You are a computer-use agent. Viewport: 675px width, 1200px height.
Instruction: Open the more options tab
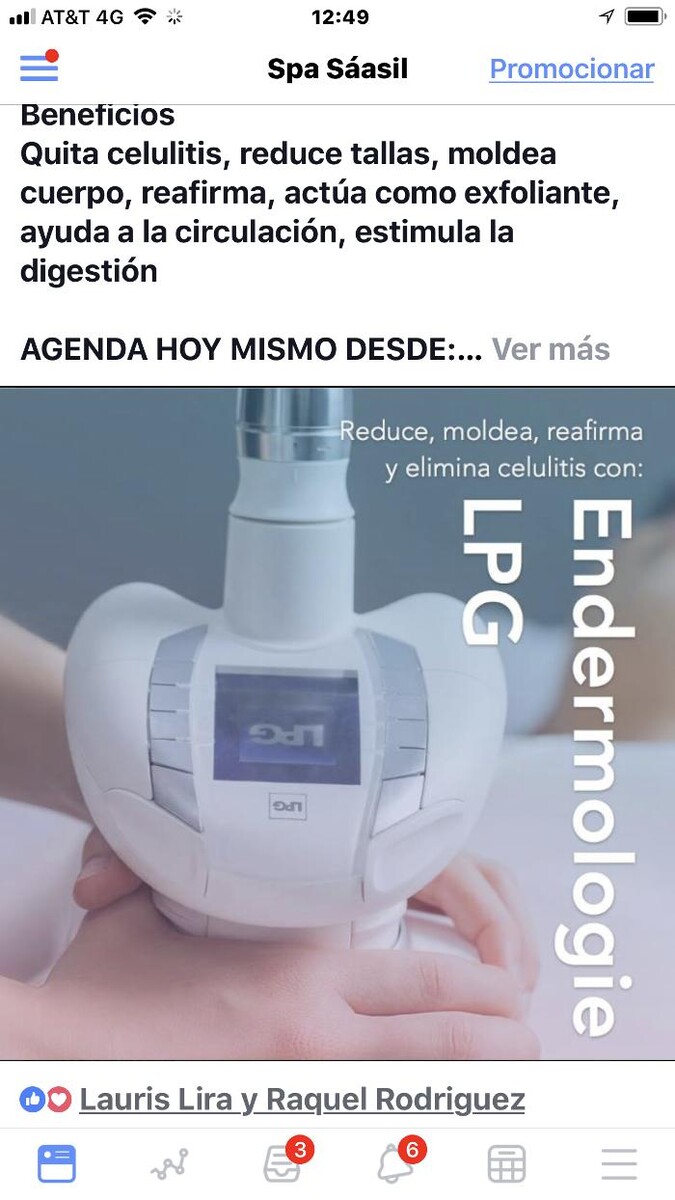(x=619, y=1164)
